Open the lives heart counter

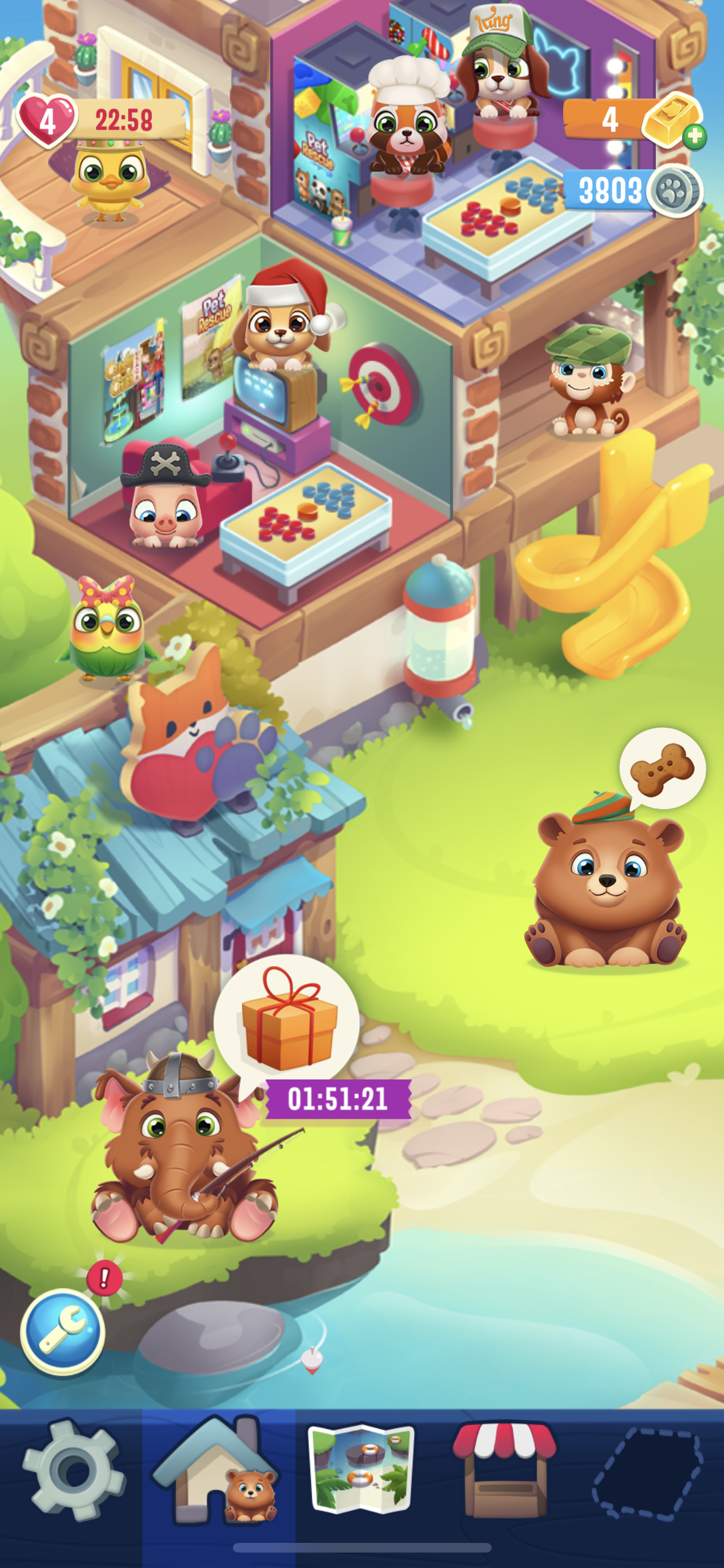pos(48,120)
